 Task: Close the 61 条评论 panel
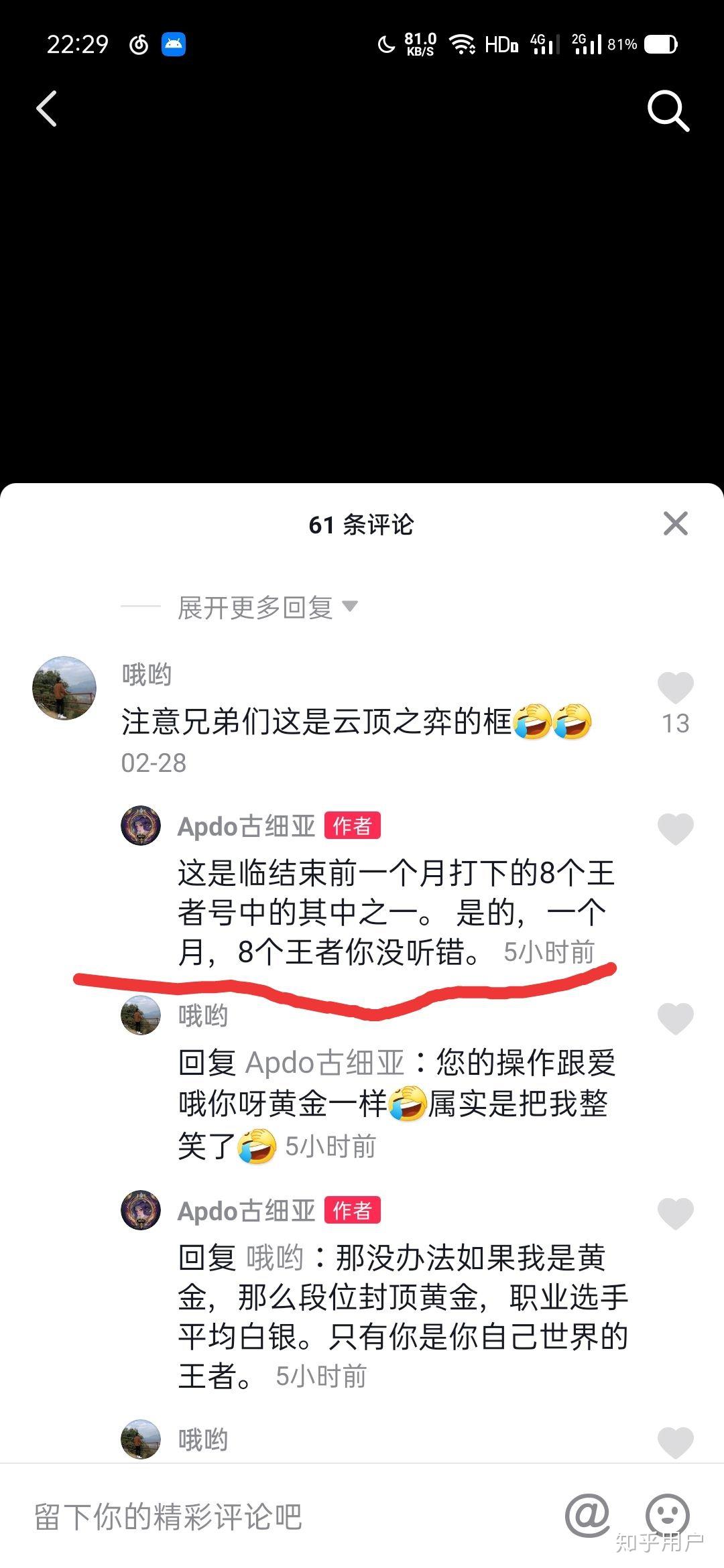pos(676,523)
